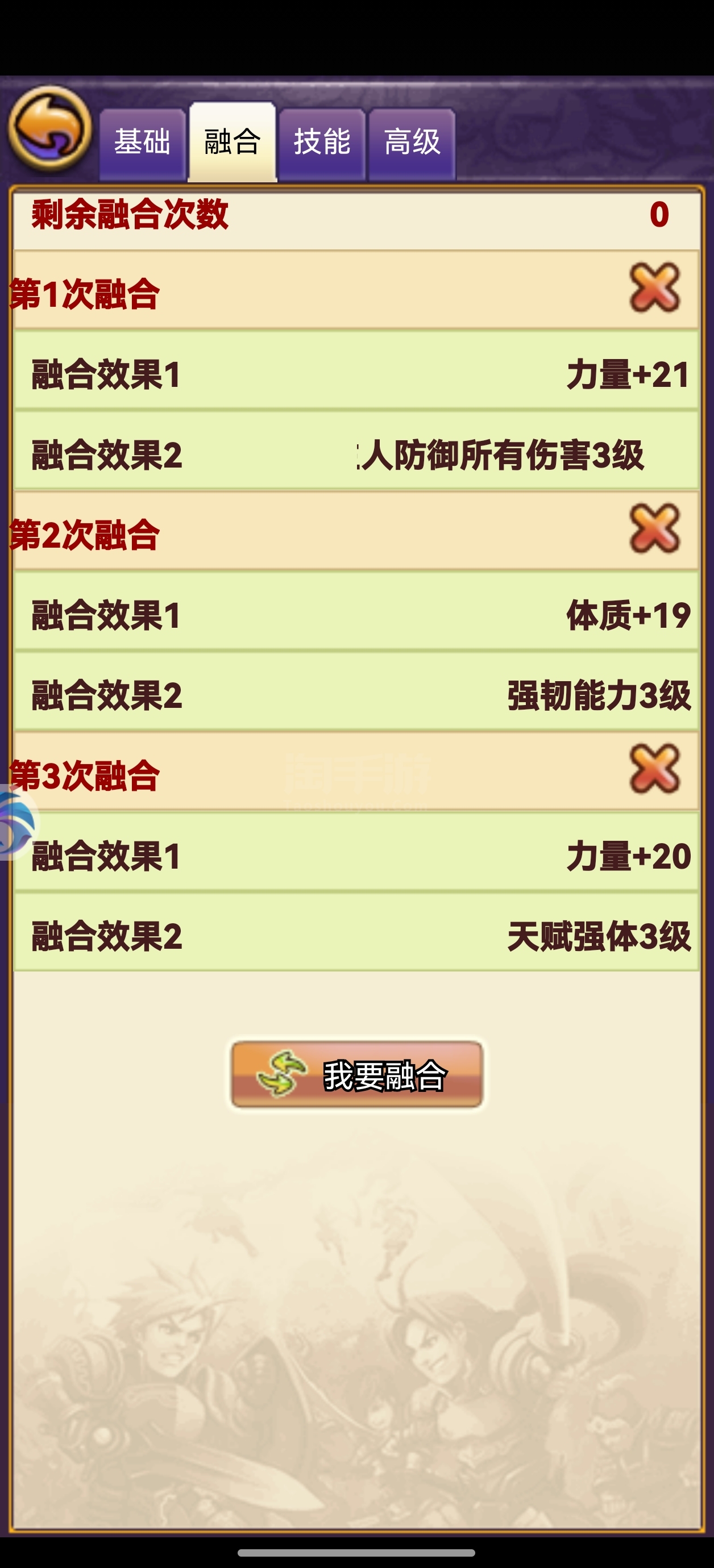Switch to the 基础 tab
Screen dimensions: 714x1568
tap(142, 144)
